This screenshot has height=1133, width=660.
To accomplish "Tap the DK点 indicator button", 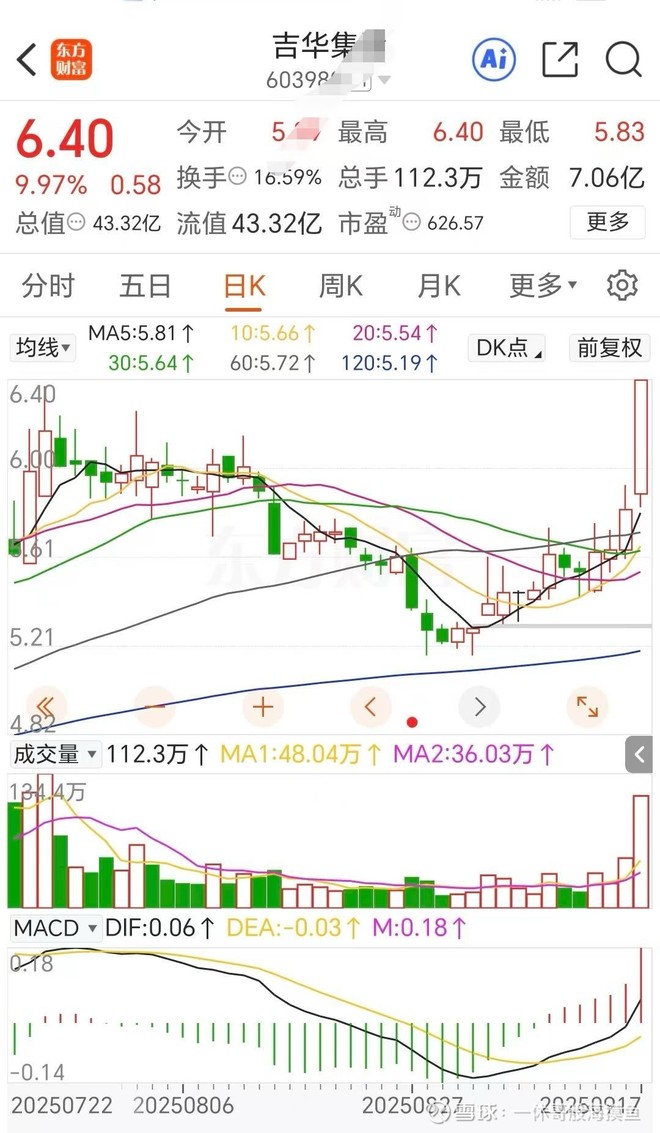I will tap(509, 348).
